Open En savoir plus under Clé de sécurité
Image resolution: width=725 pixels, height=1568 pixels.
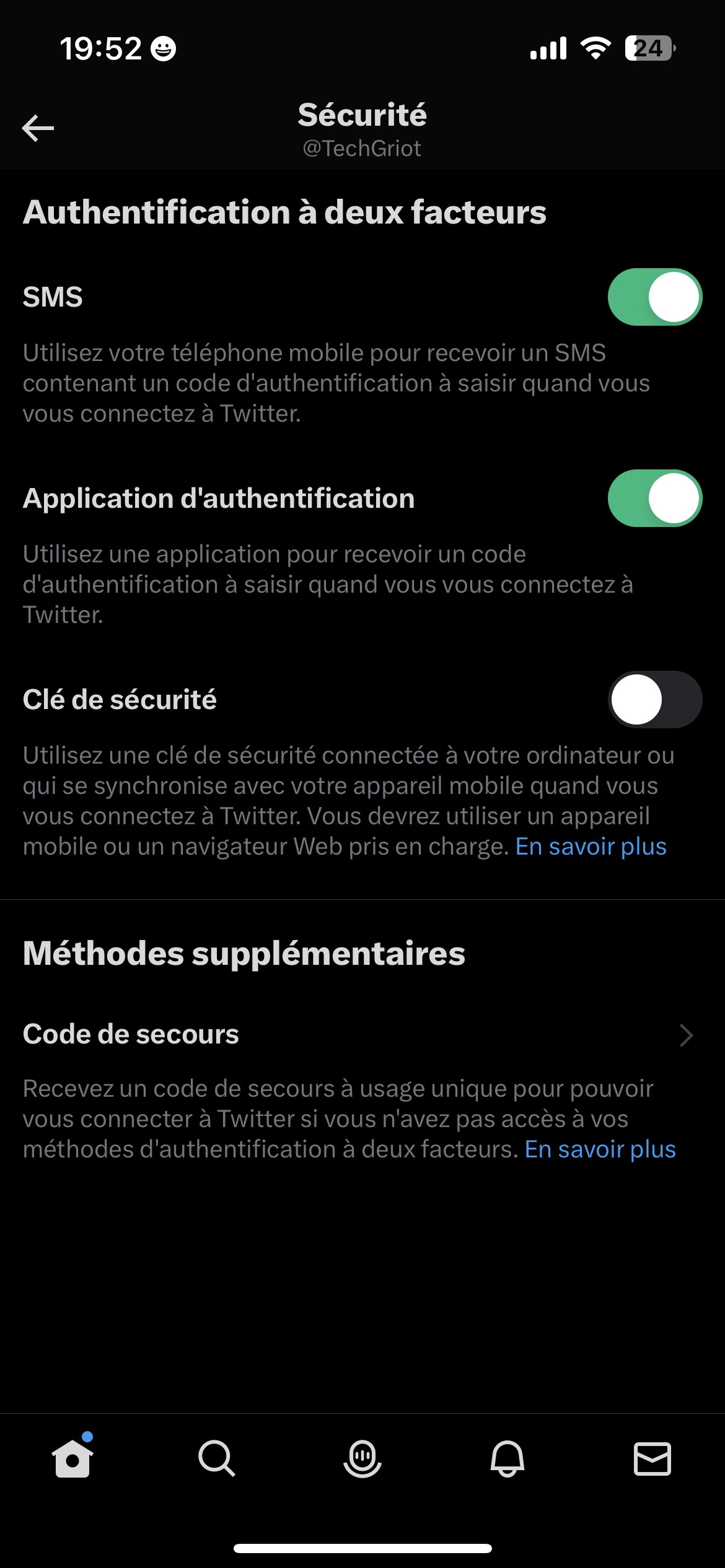pos(591,847)
